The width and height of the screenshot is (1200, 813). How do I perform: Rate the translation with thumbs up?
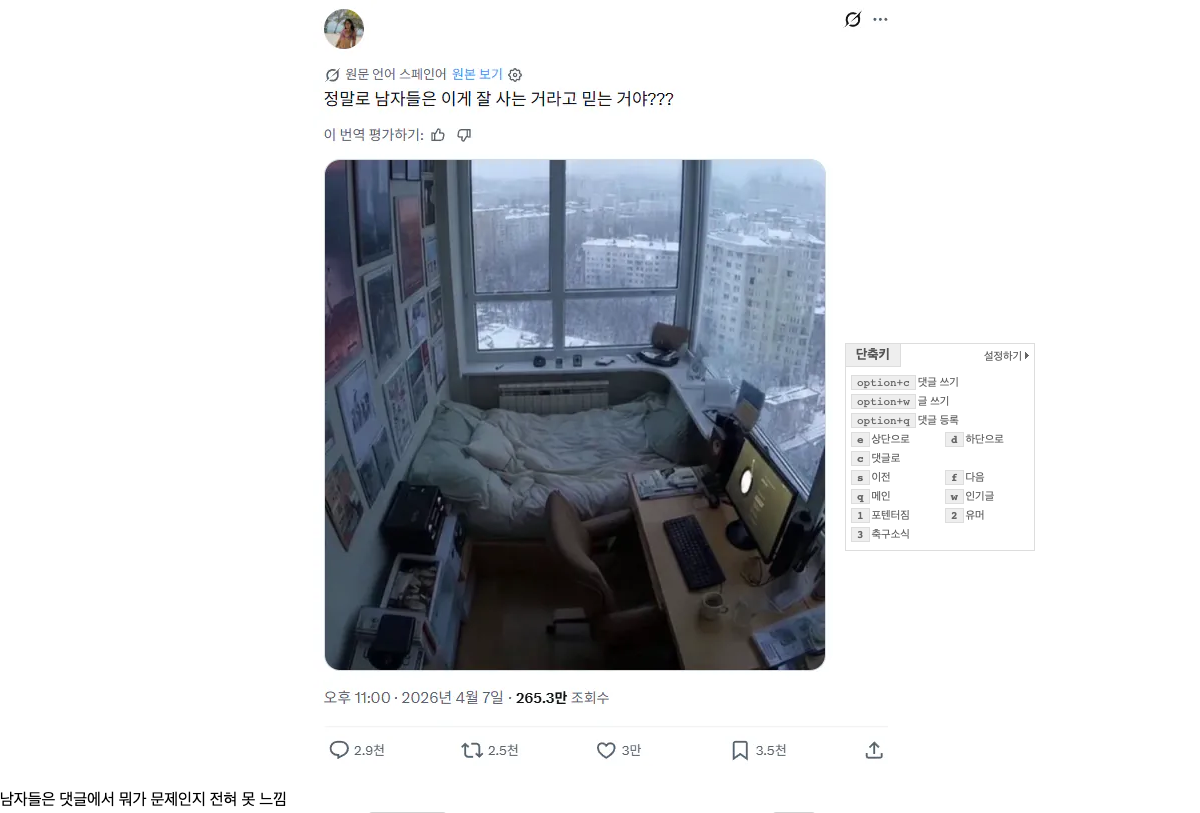coord(438,135)
